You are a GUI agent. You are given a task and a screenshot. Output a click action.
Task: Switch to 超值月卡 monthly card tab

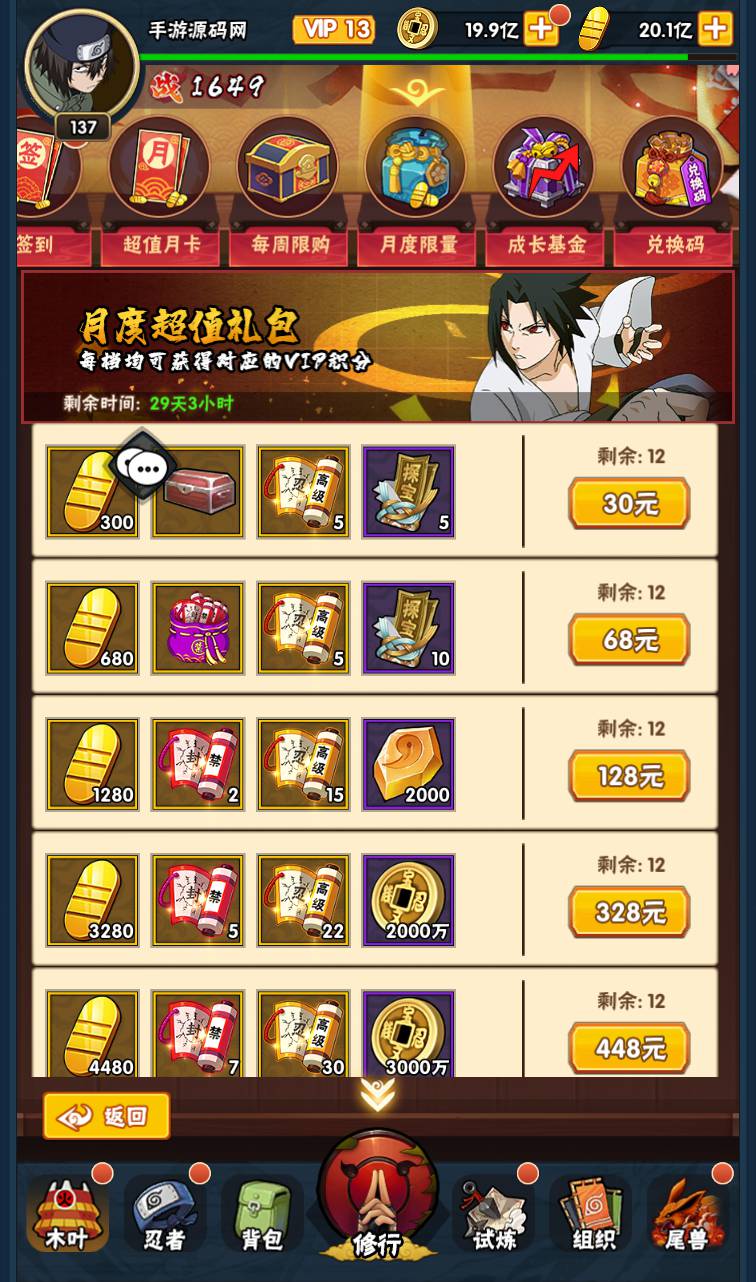coord(160,192)
